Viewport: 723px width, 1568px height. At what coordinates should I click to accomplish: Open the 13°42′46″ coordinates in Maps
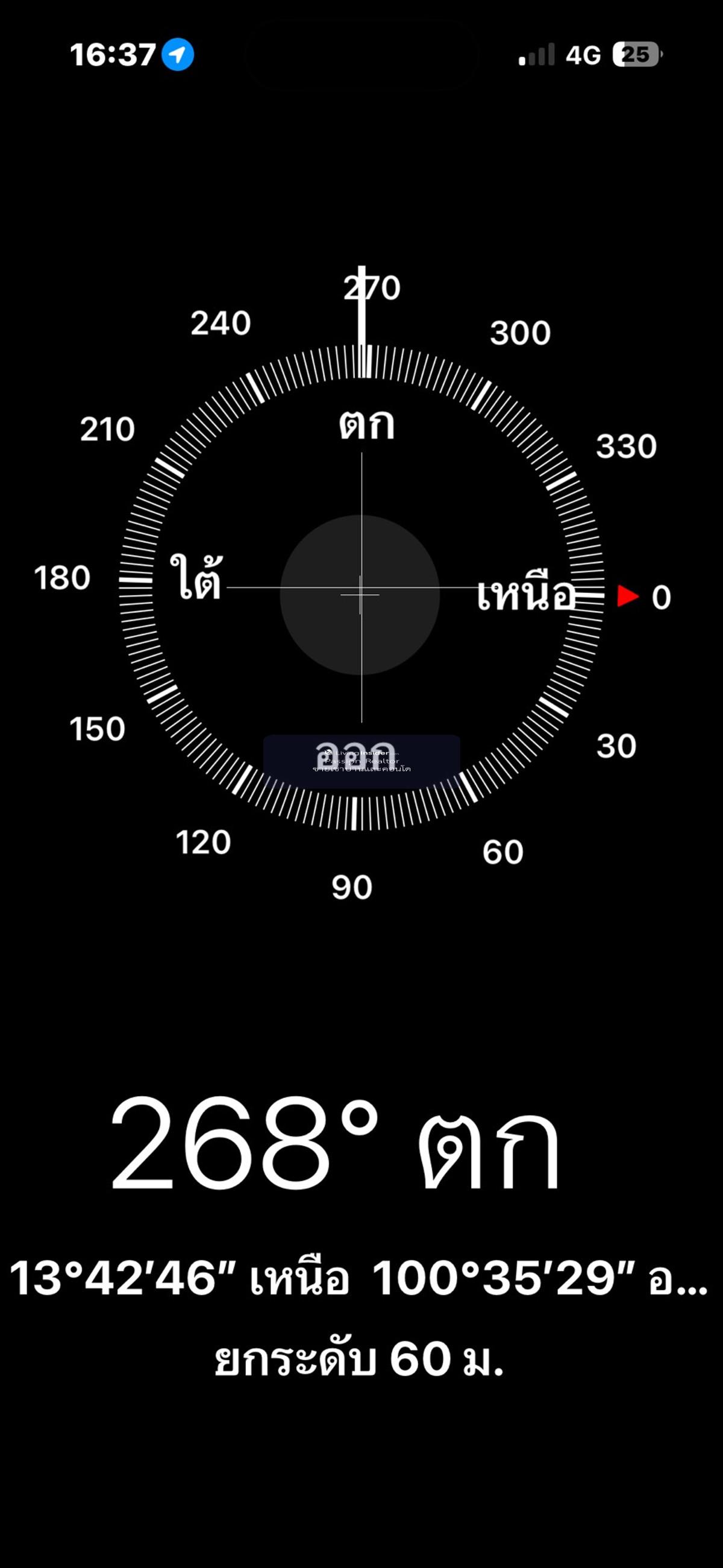(x=359, y=1278)
